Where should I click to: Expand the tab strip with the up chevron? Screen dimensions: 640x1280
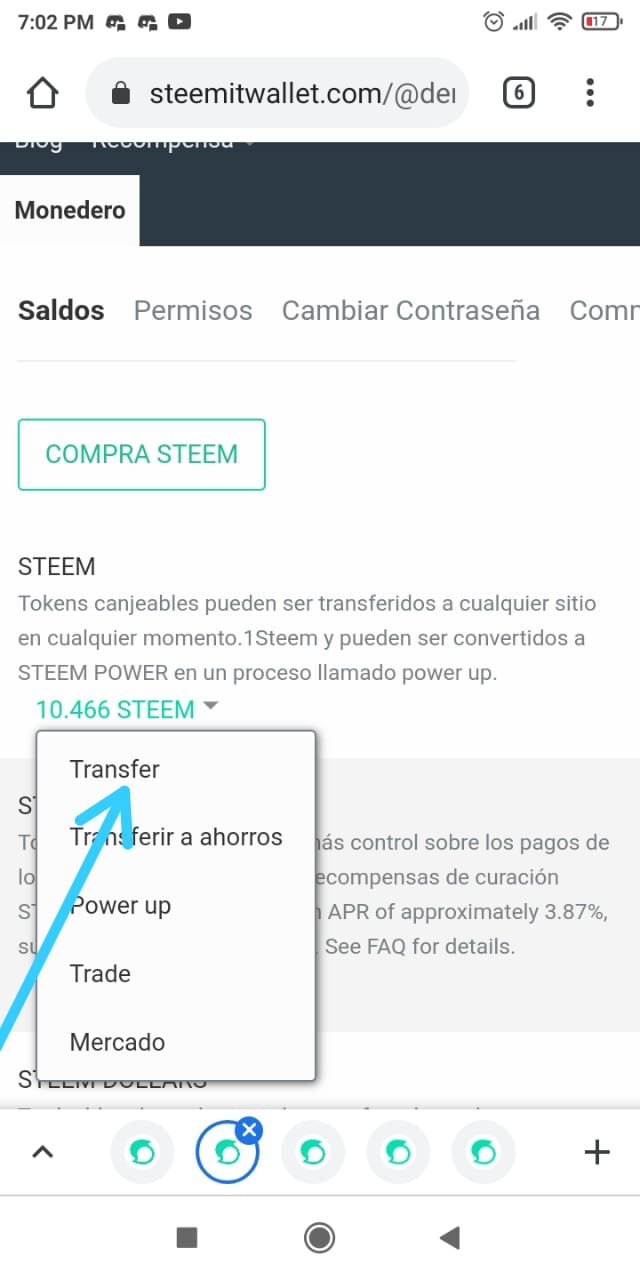click(x=42, y=1152)
